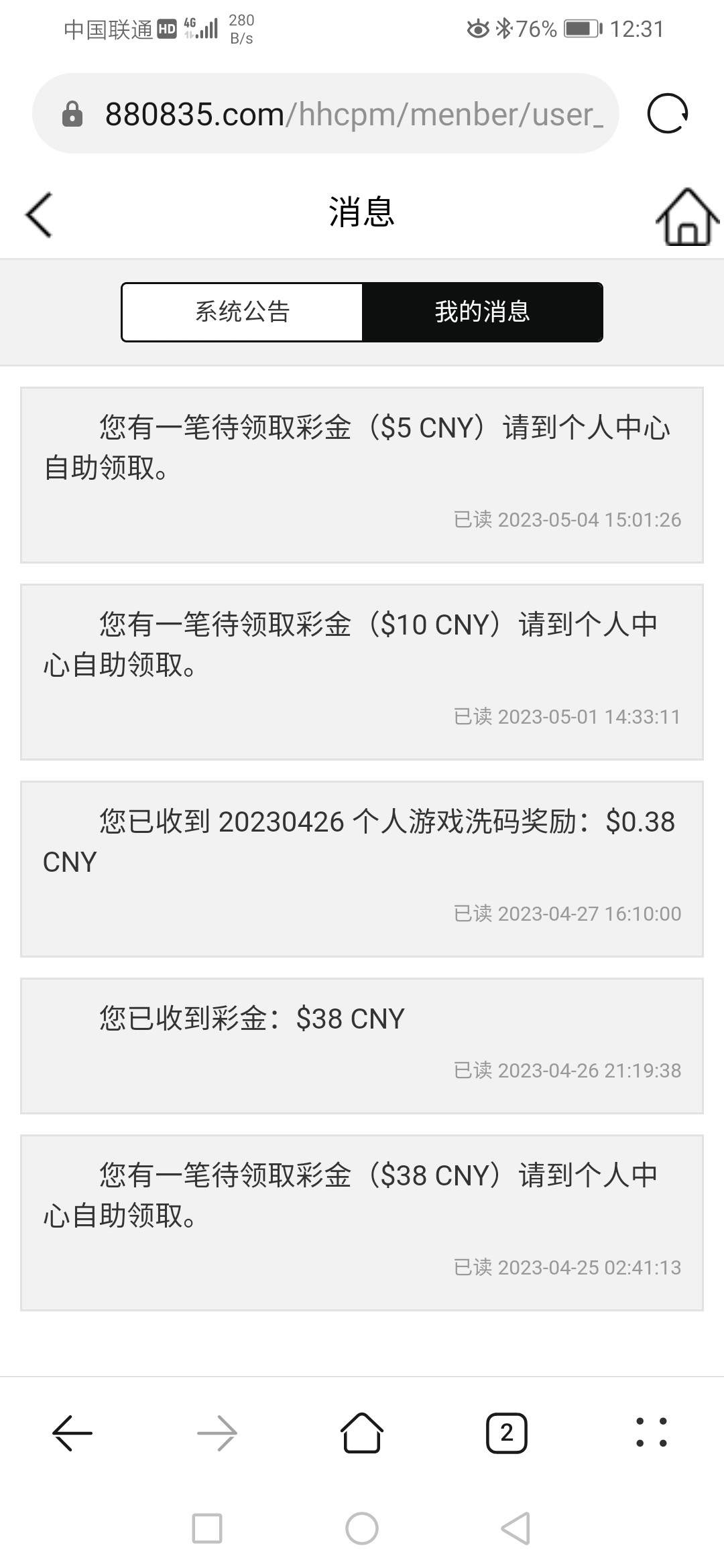View the 20230426 洗码奖励 $0.38 message
724x1568 pixels.
tap(362, 868)
